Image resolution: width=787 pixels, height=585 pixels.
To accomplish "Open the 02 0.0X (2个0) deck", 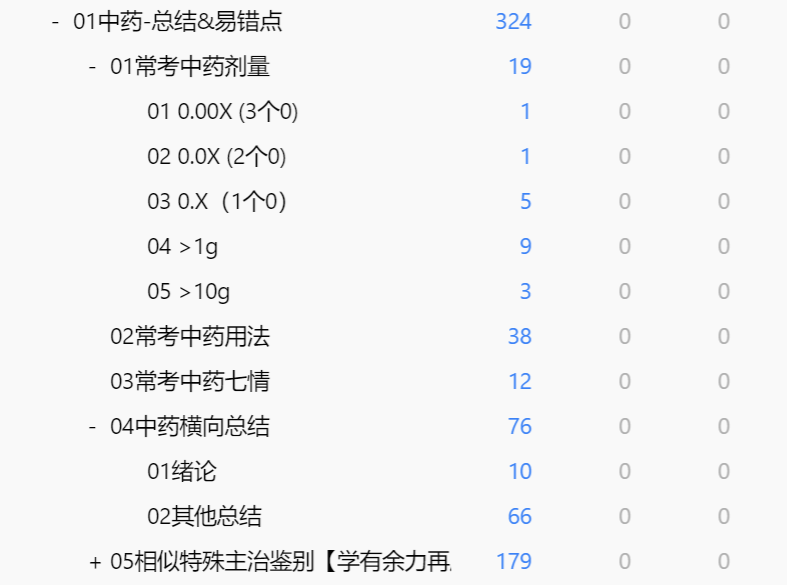I will (216, 157).
